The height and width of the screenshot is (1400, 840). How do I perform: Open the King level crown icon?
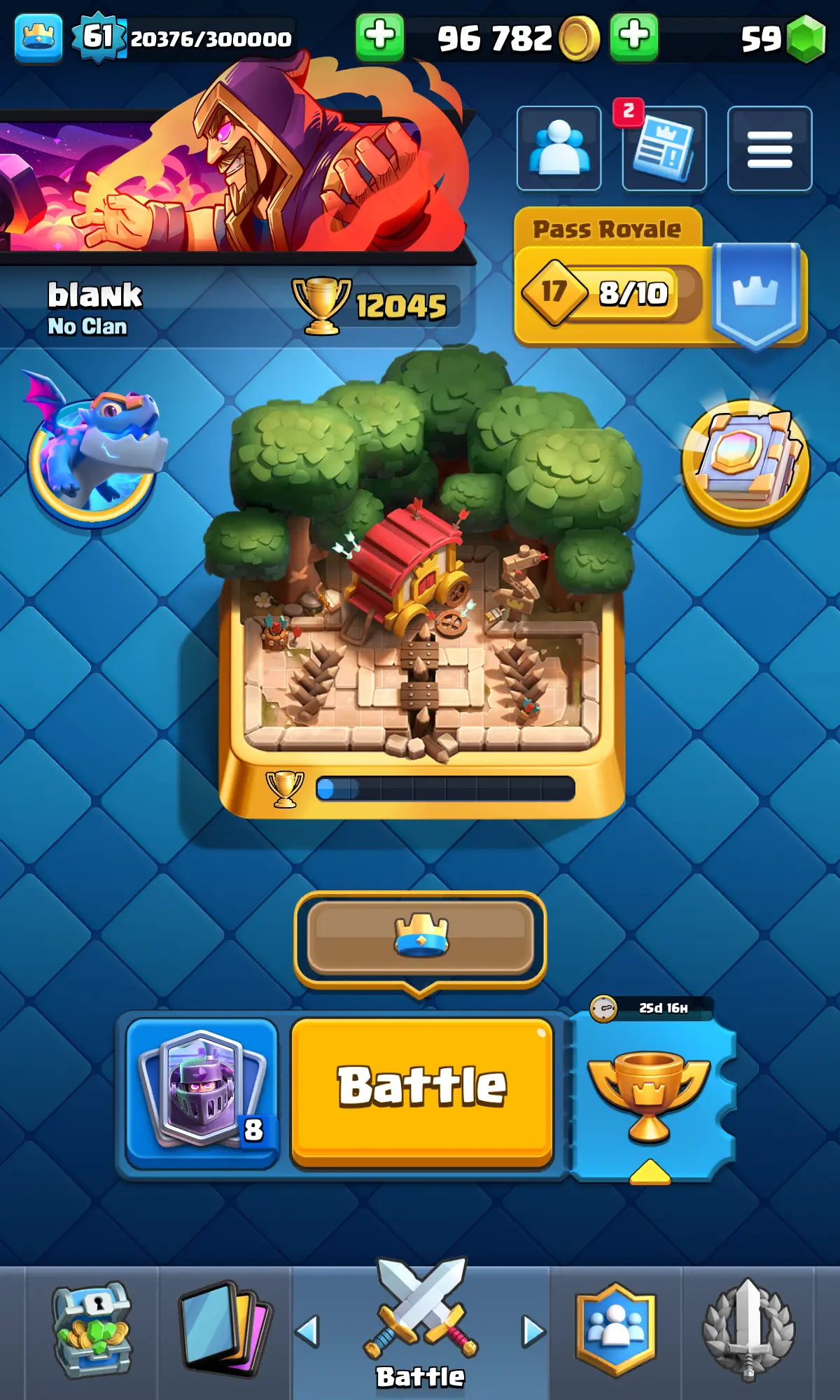[x=38, y=38]
